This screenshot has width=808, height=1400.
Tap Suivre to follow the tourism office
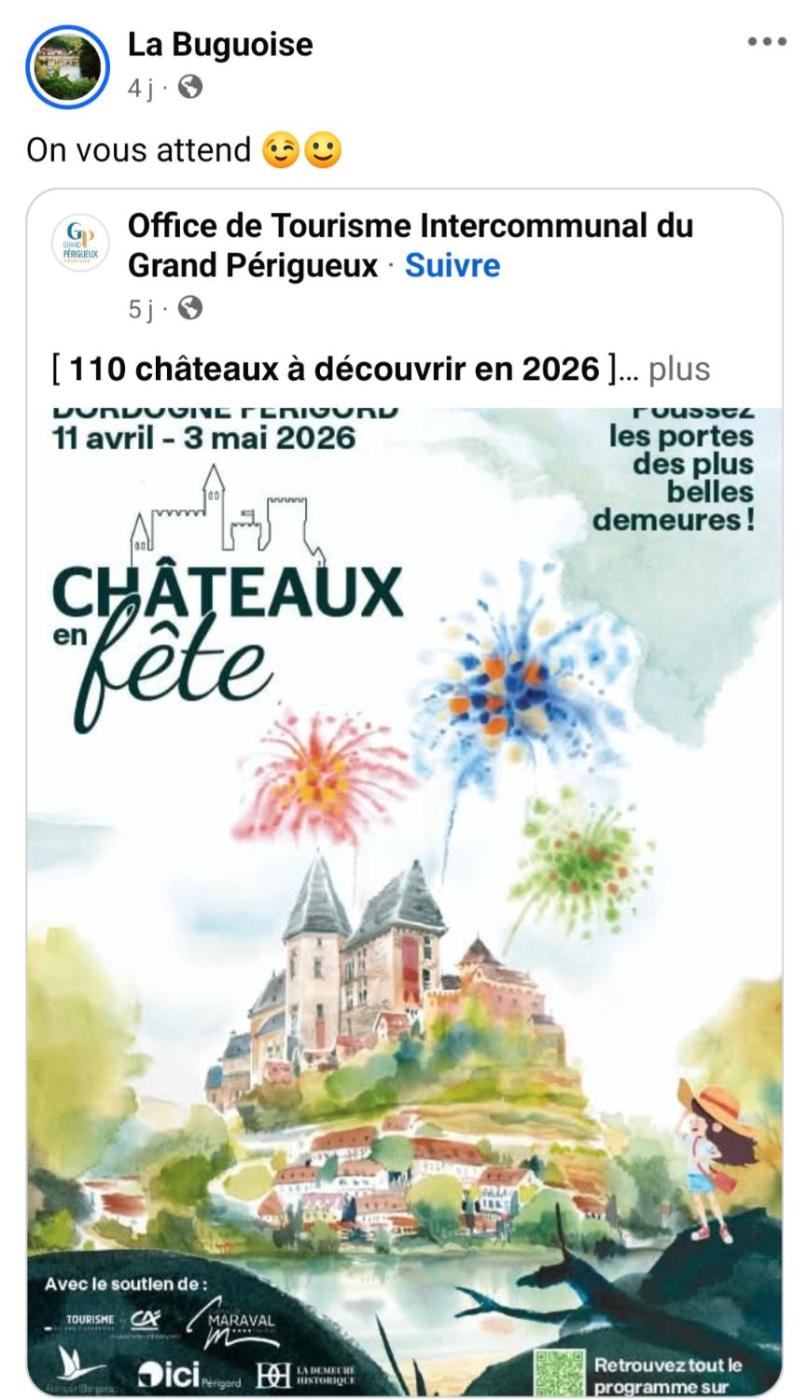coord(452,266)
